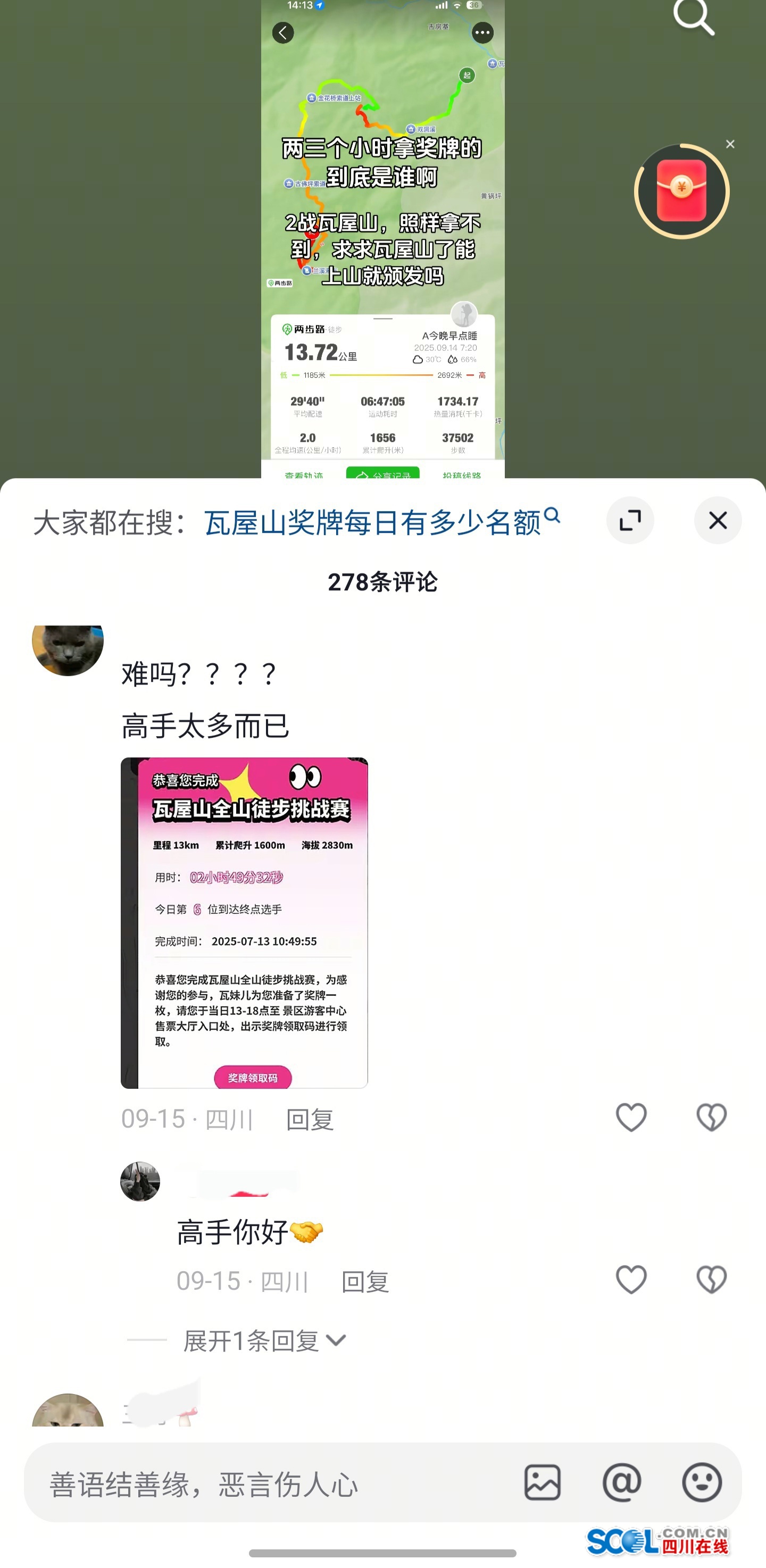Open the red envelope reward
Screen dimensions: 766x1568
point(681,191)
